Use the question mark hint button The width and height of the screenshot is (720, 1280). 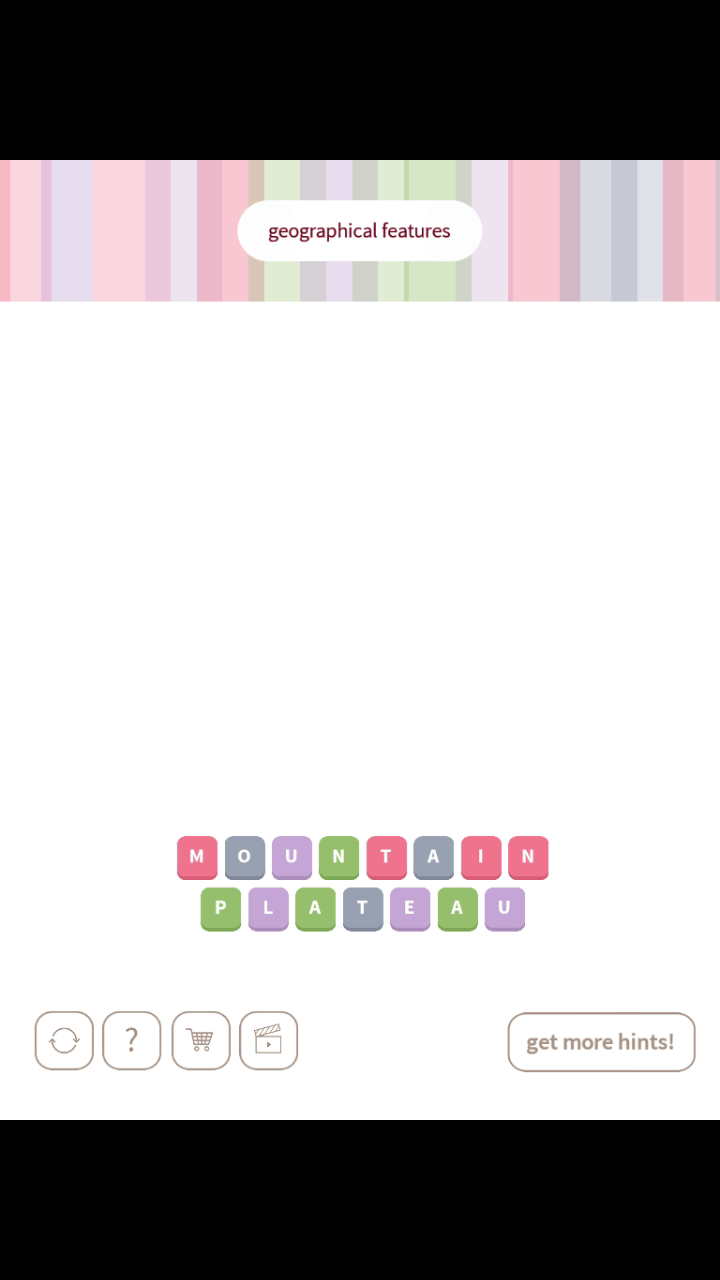[132, 1041]
